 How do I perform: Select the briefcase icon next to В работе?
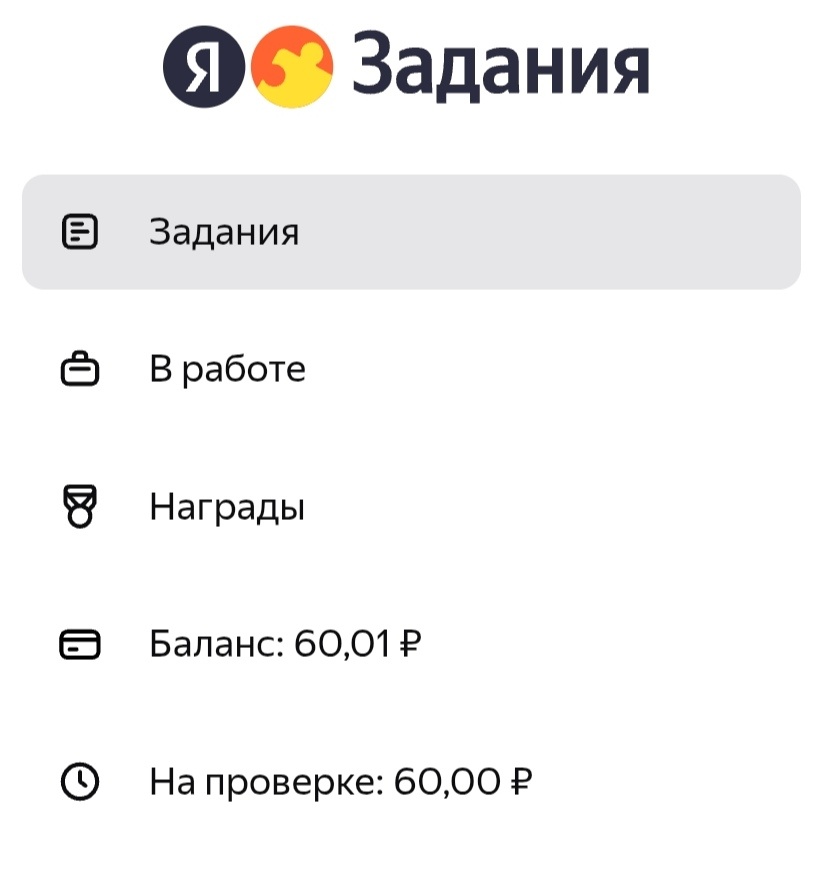point(79,368)
